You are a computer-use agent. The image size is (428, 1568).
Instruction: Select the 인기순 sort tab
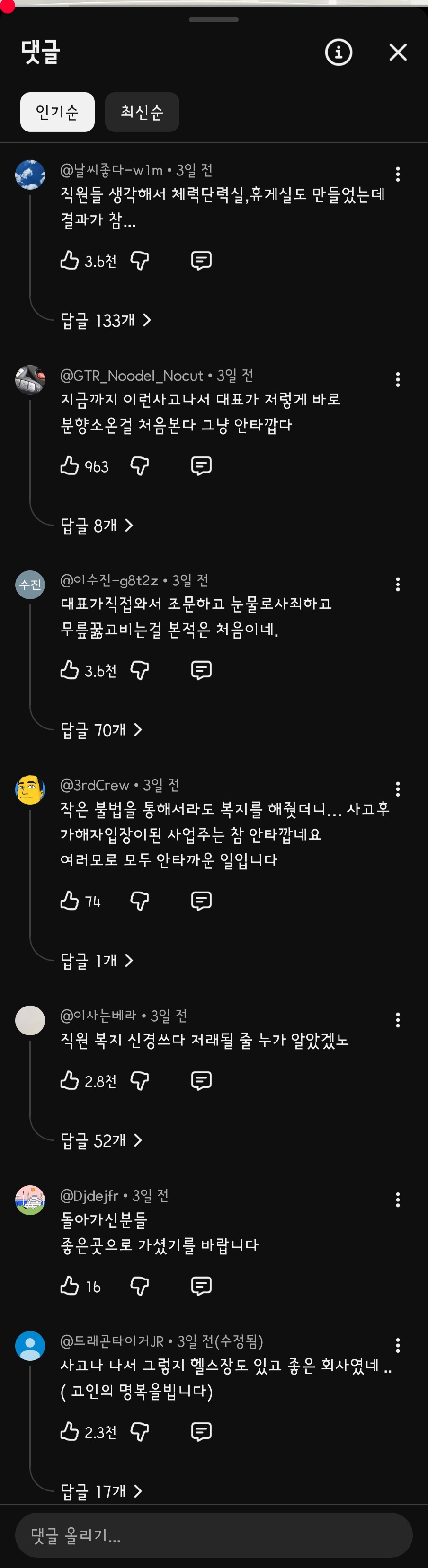[57, 112]
